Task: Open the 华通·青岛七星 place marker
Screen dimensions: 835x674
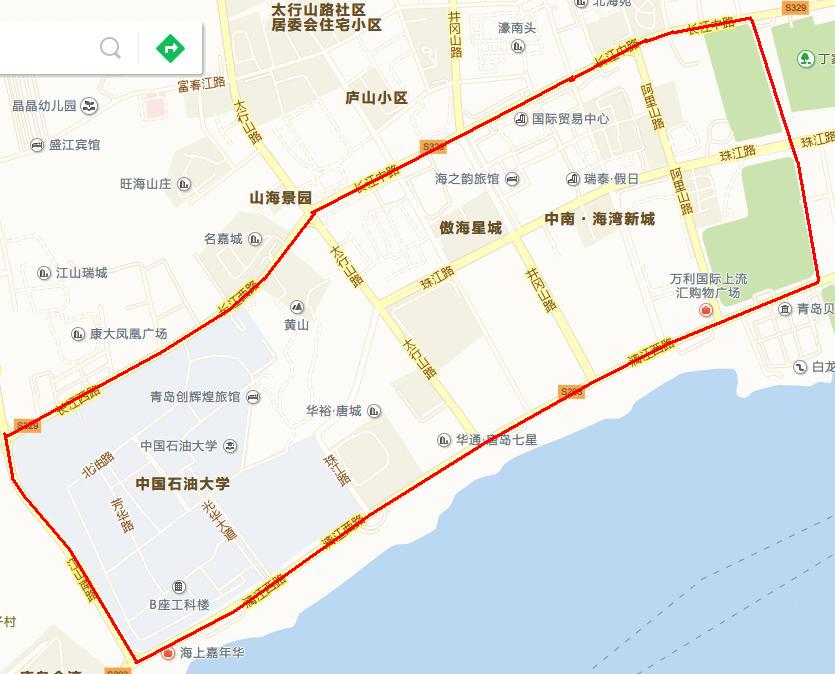Action: pos(445,440)
